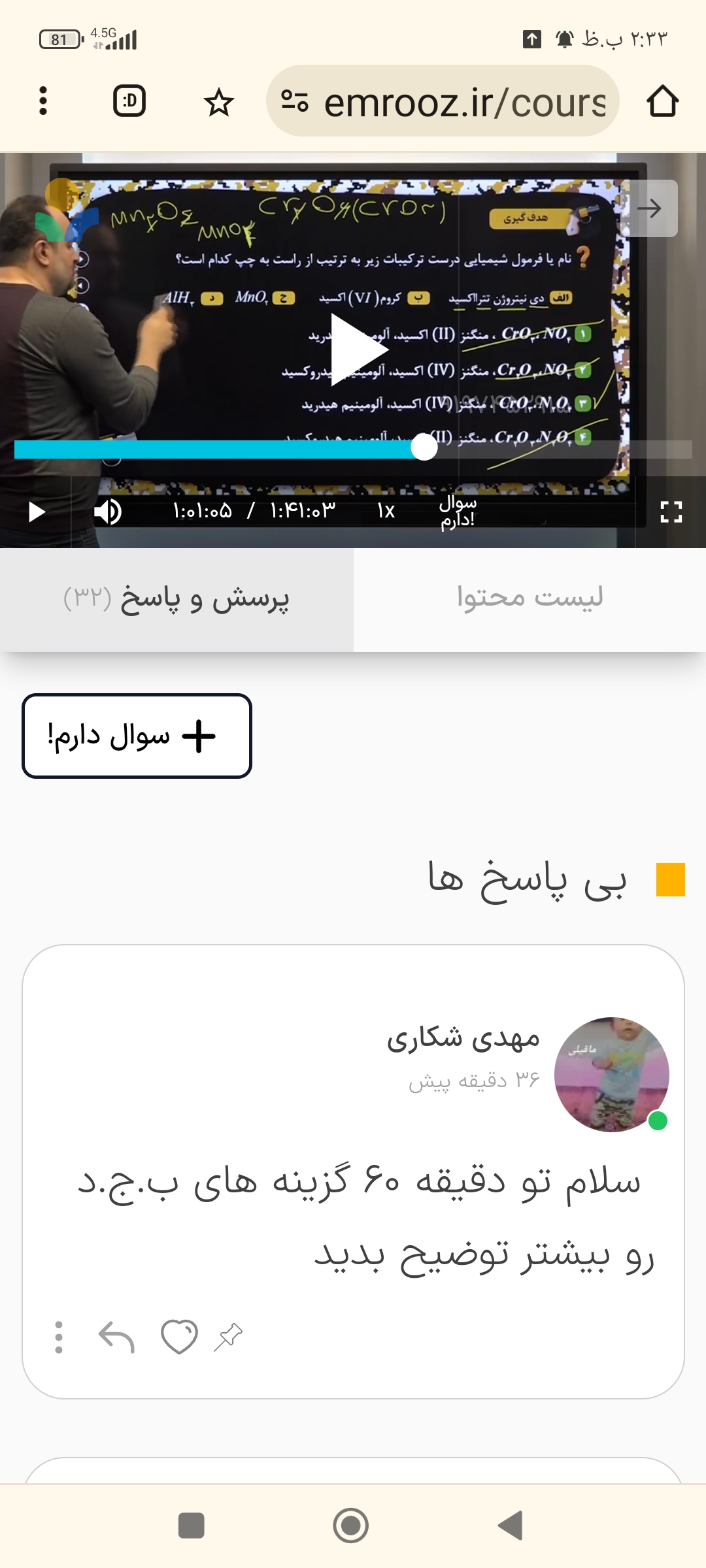
Task: Go back with the system back button
Action: click(511, 1526)
